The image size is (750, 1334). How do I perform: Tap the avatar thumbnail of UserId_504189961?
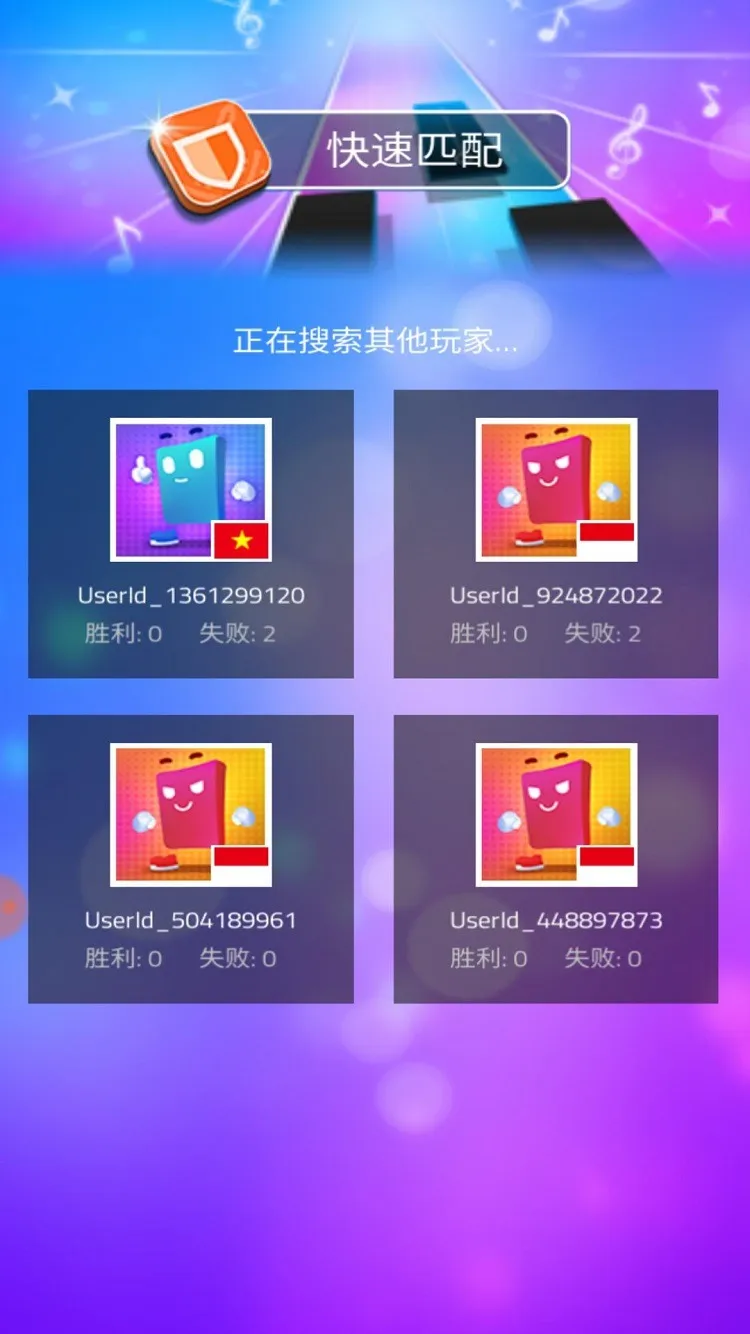pos(190,814)
